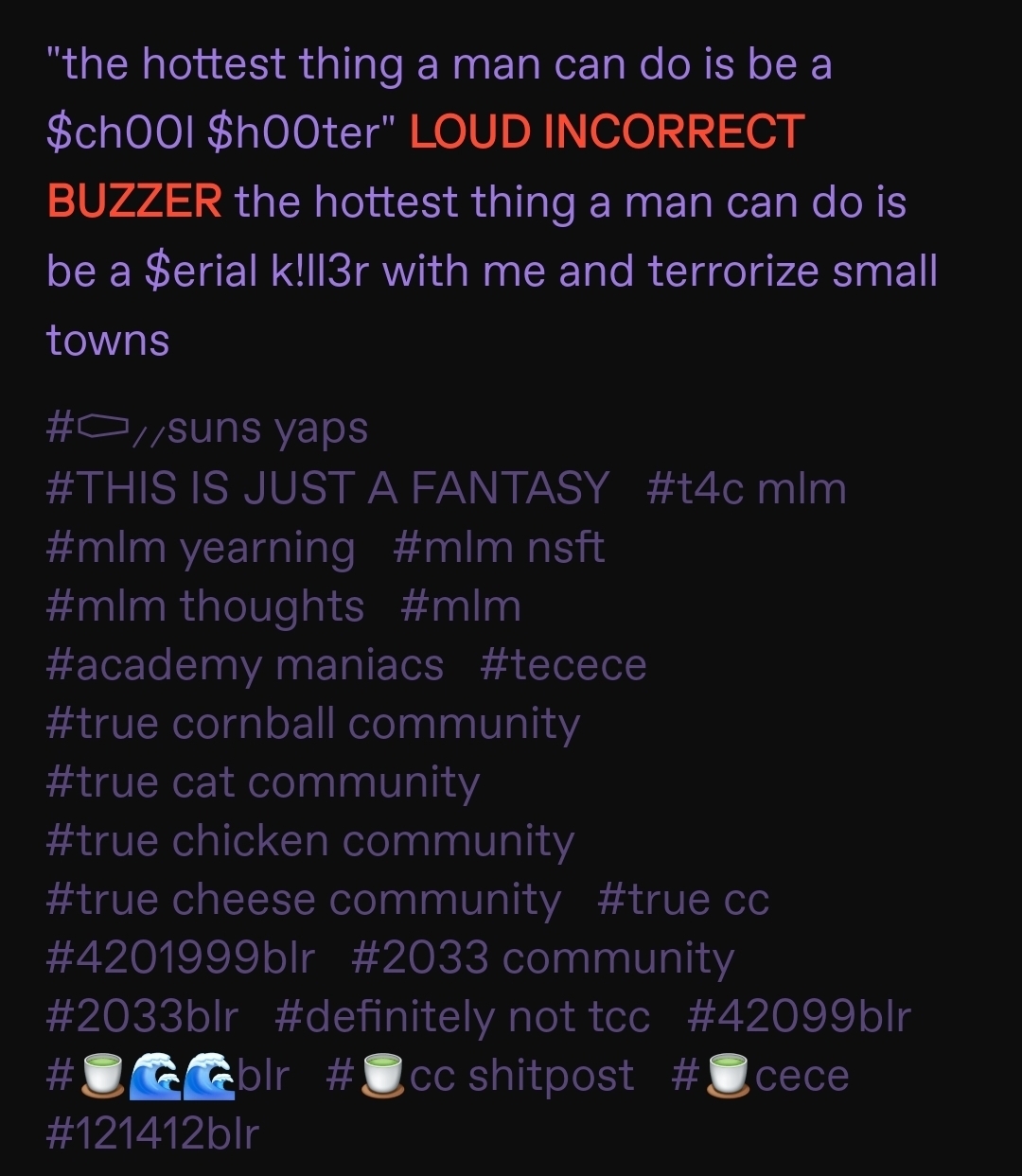Viewport: 1022px width, 1176px height.
Task: Select the #true cheese community hashtag
Action: tap(303, 900)
